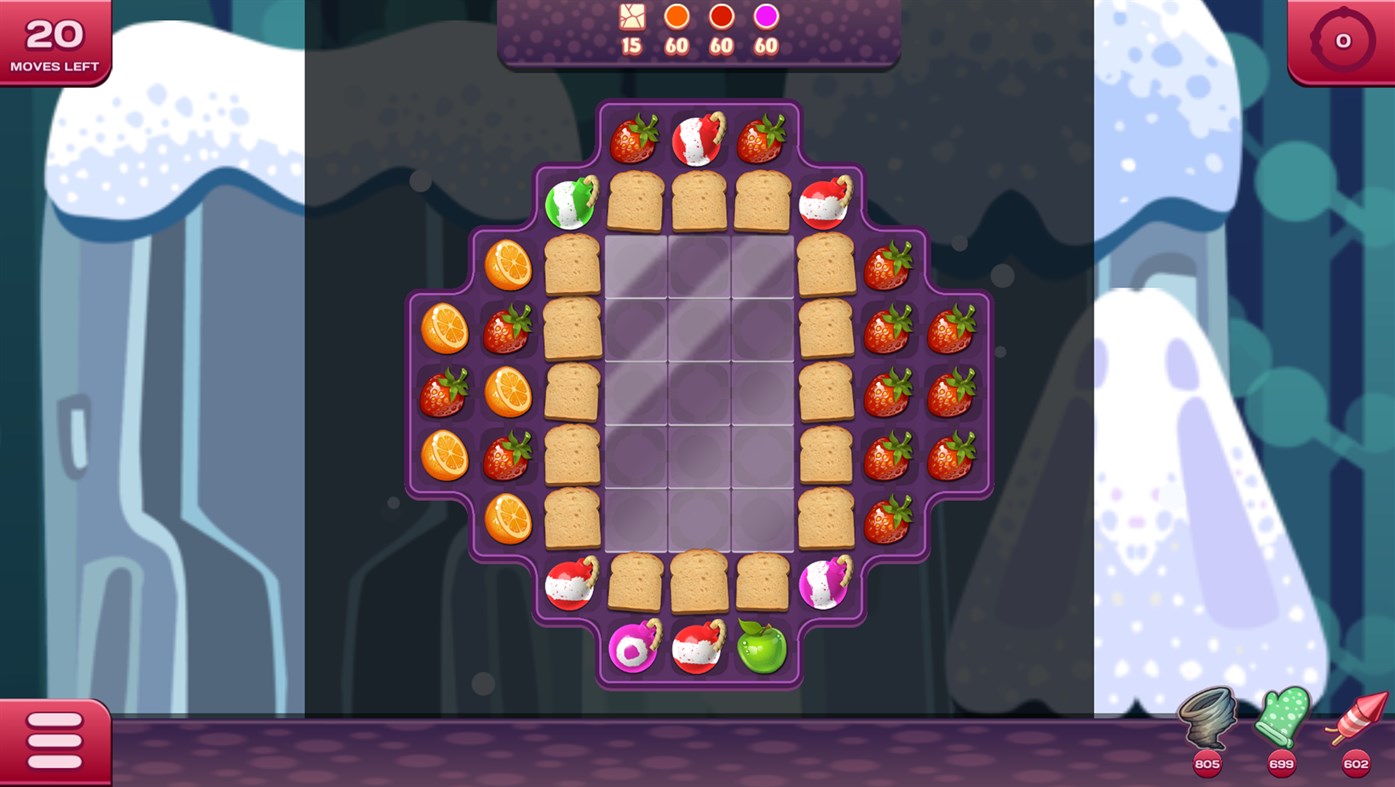Tap the green bomb piece
This screenshot has width=1395, height=787.
571,201
